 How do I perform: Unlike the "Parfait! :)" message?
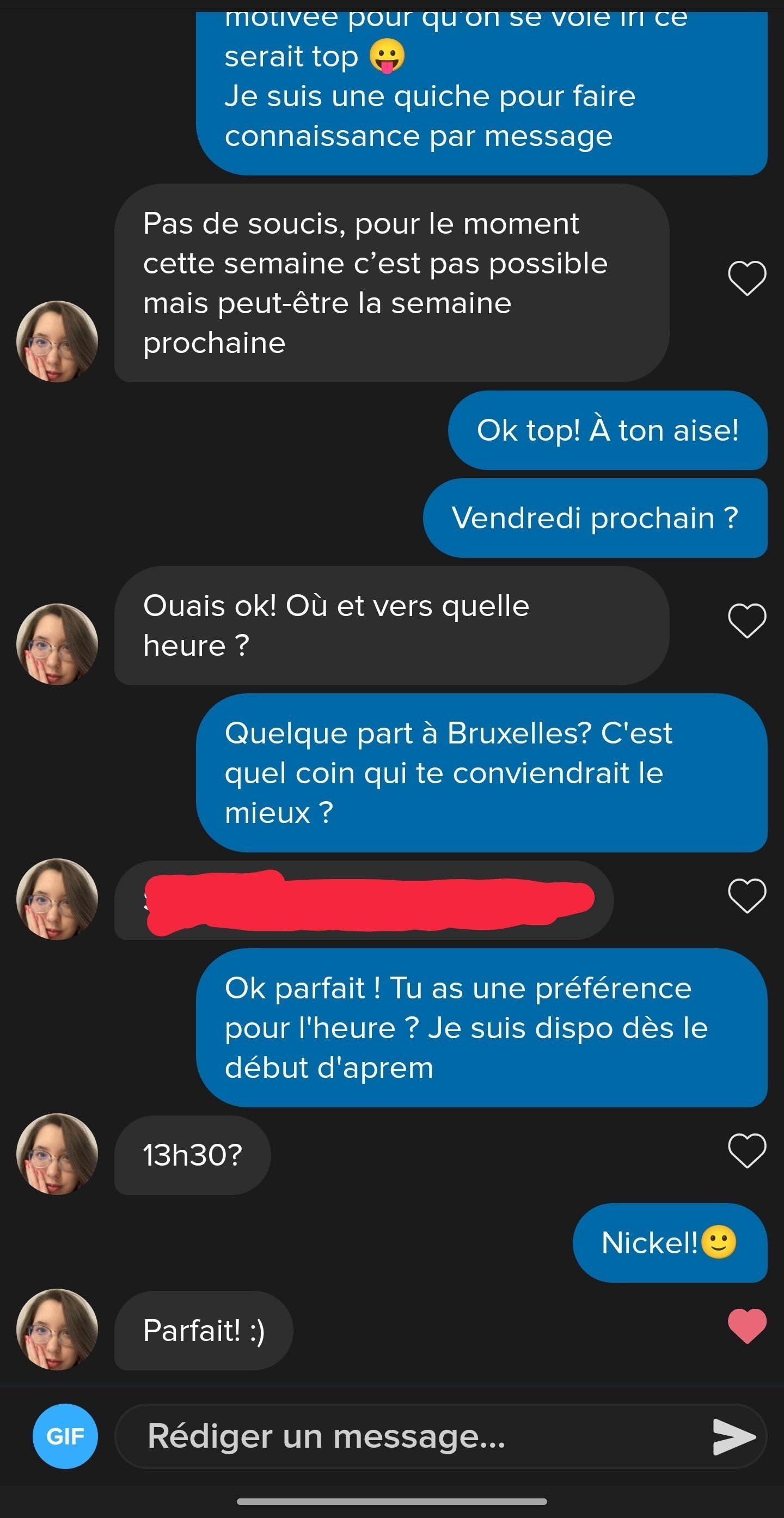pos(746,1326)
